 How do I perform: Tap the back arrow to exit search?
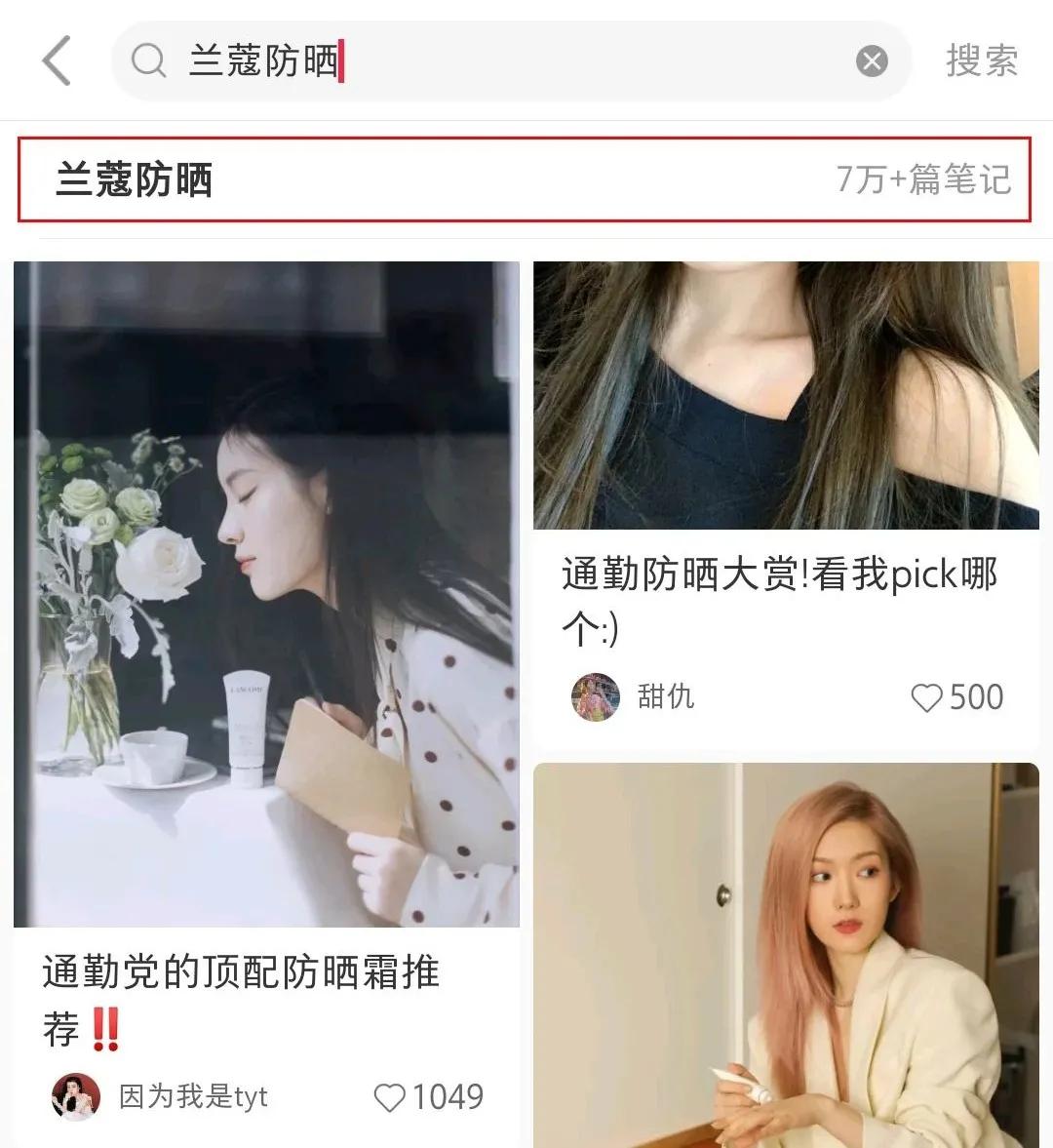[x=56, y=60]
